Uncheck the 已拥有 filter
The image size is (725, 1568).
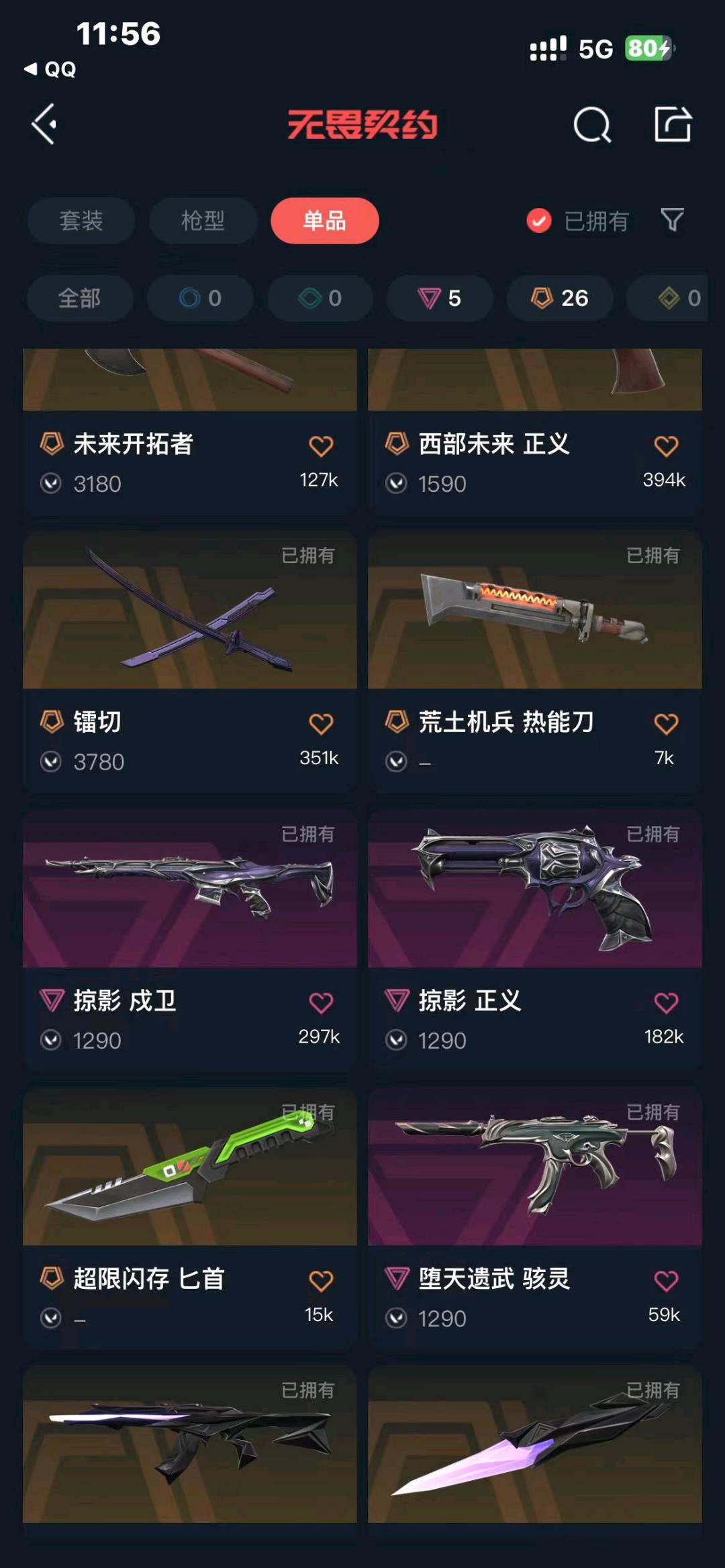[539, 221]
